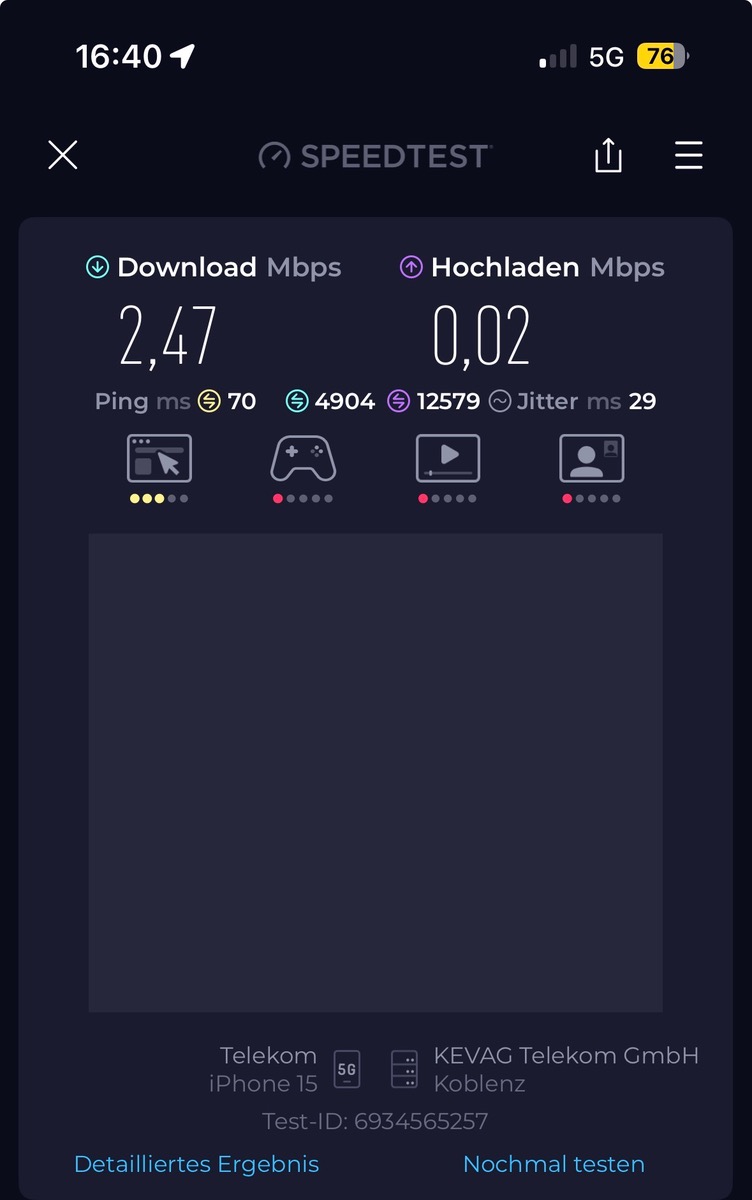Tap Nochmal testen to rerun test

pyautogui.click(x=553, y=1164)
